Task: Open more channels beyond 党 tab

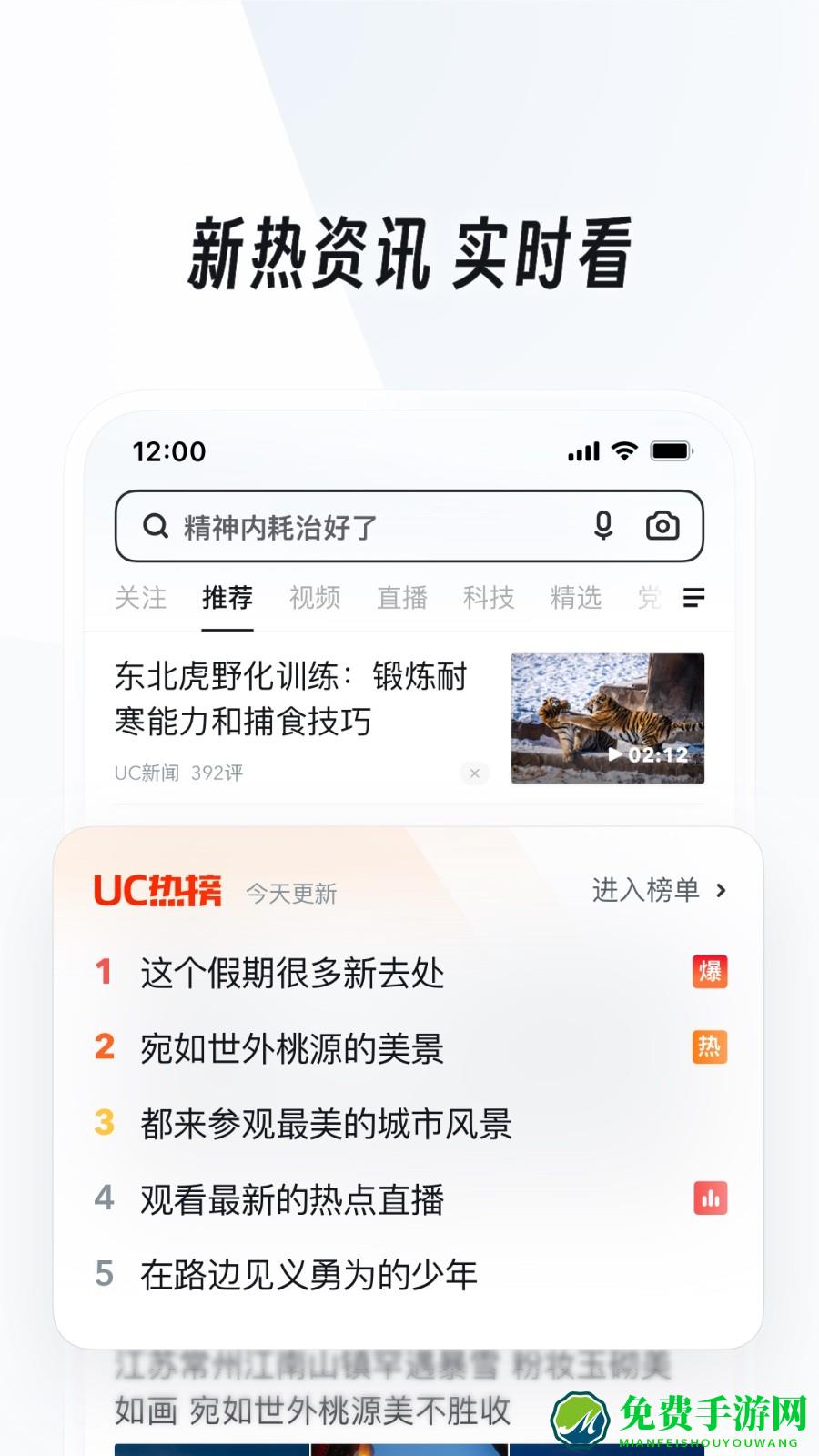Action: click(x=648, y=599)
